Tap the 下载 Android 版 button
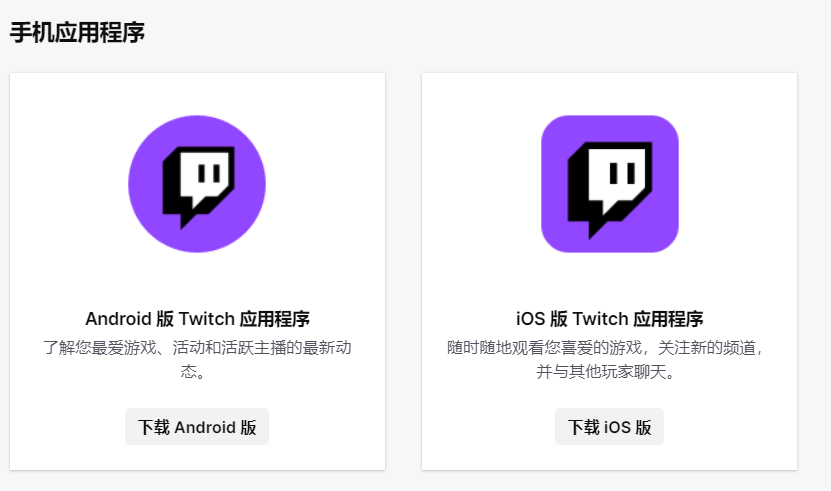This screenshot has width=831, height=491. pyautogui.click(x=197, y=427)
